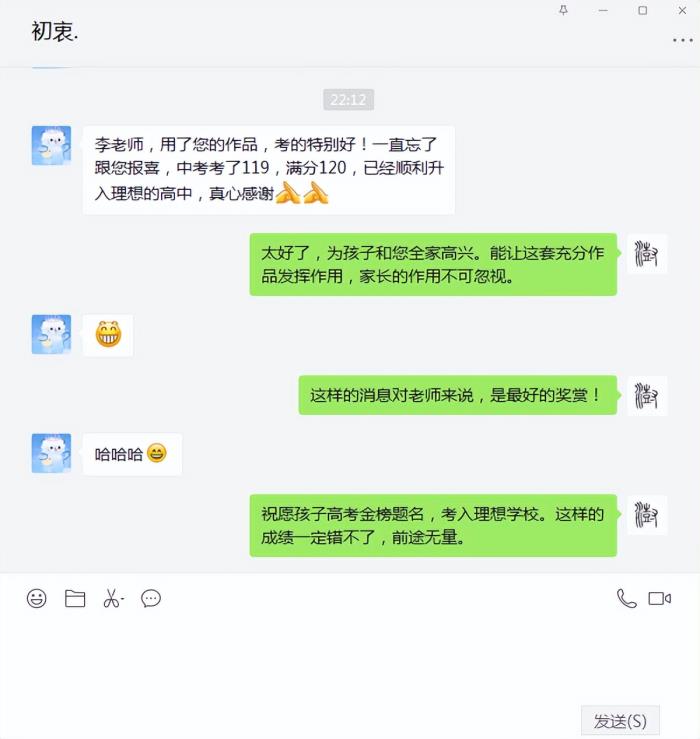Viewport: 700px width, 739px height.
Task: Start a video call
Action: pyautogui.click(x=659, y=598)
